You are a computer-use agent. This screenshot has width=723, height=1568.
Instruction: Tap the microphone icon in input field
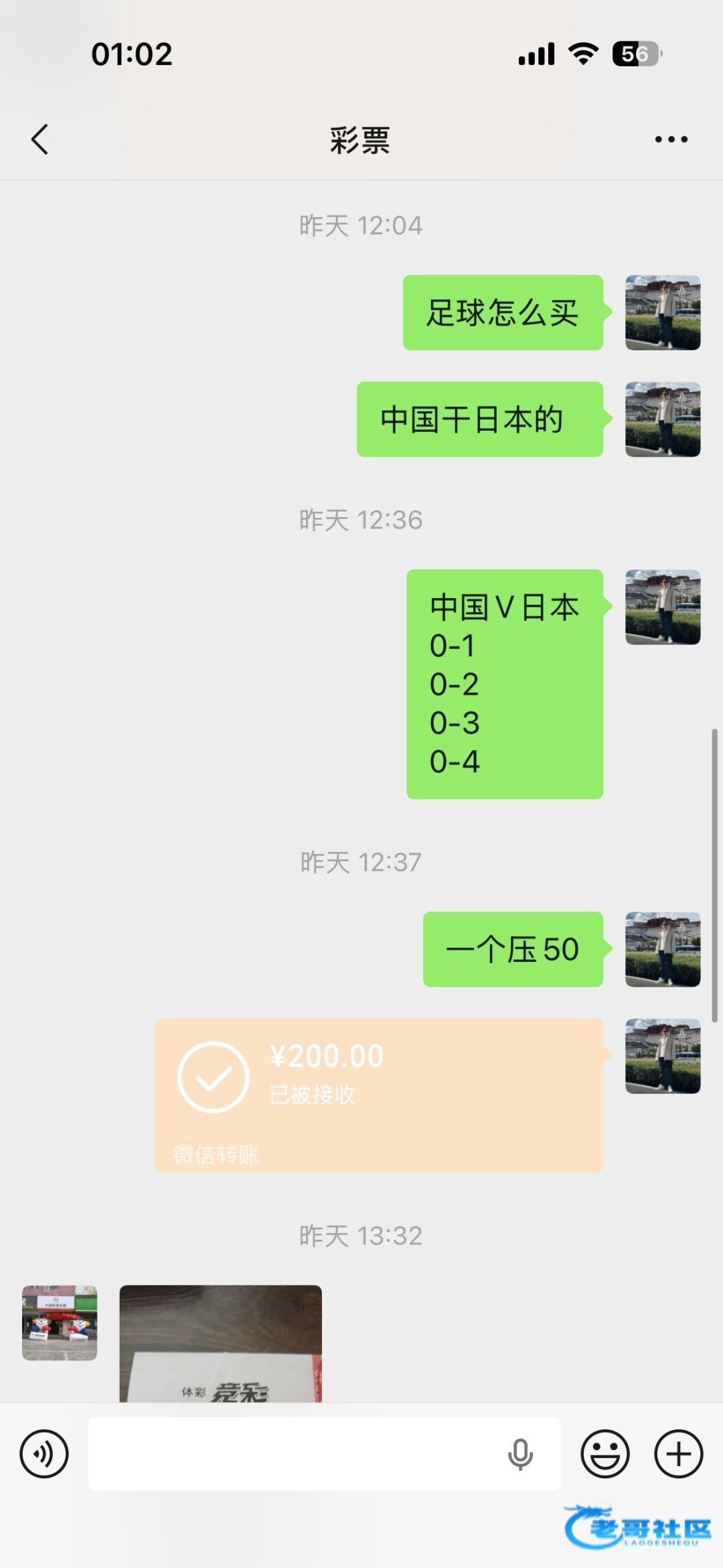coord(520,1453)
